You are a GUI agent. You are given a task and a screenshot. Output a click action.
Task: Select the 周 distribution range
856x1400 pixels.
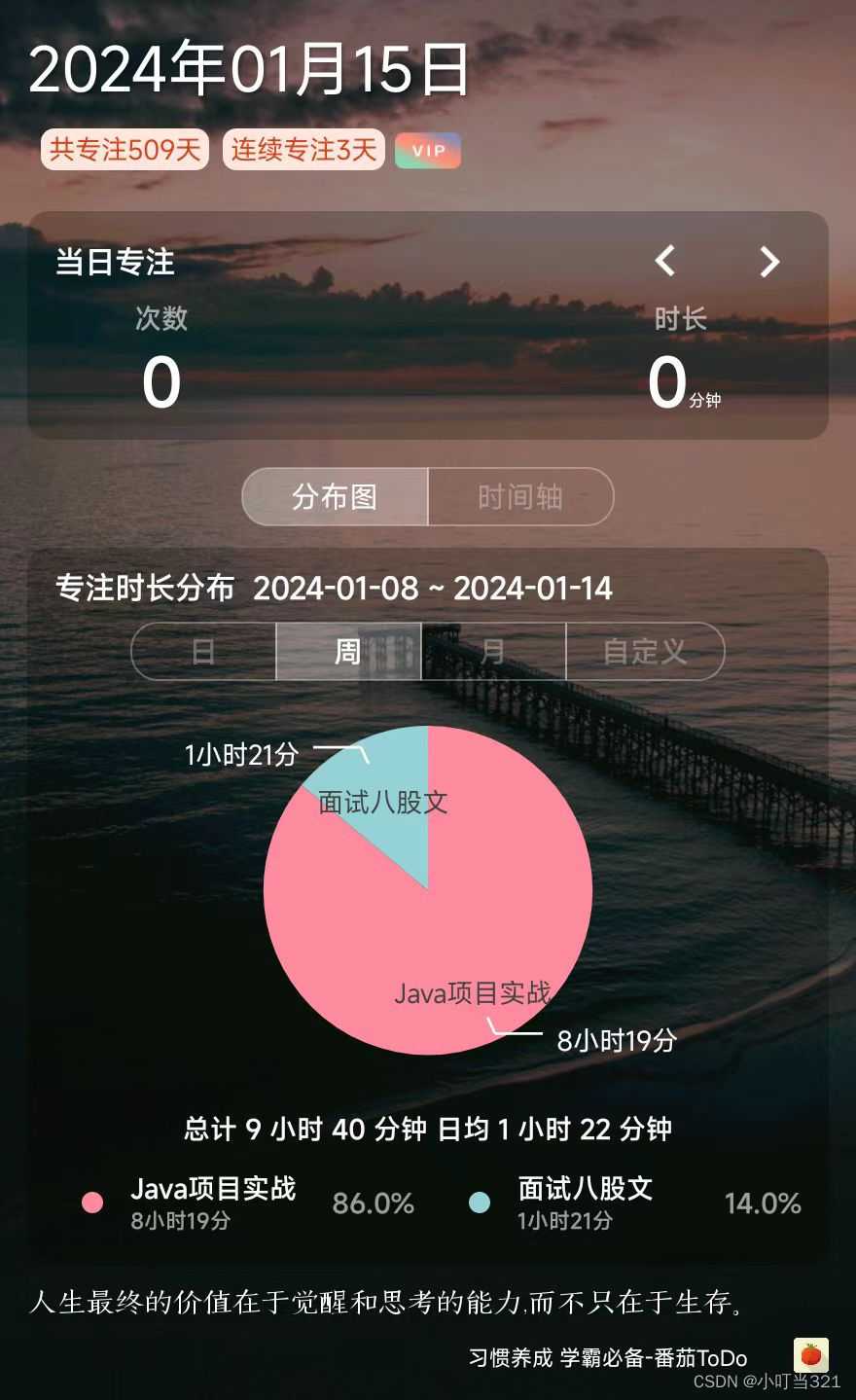coord(348,651)
